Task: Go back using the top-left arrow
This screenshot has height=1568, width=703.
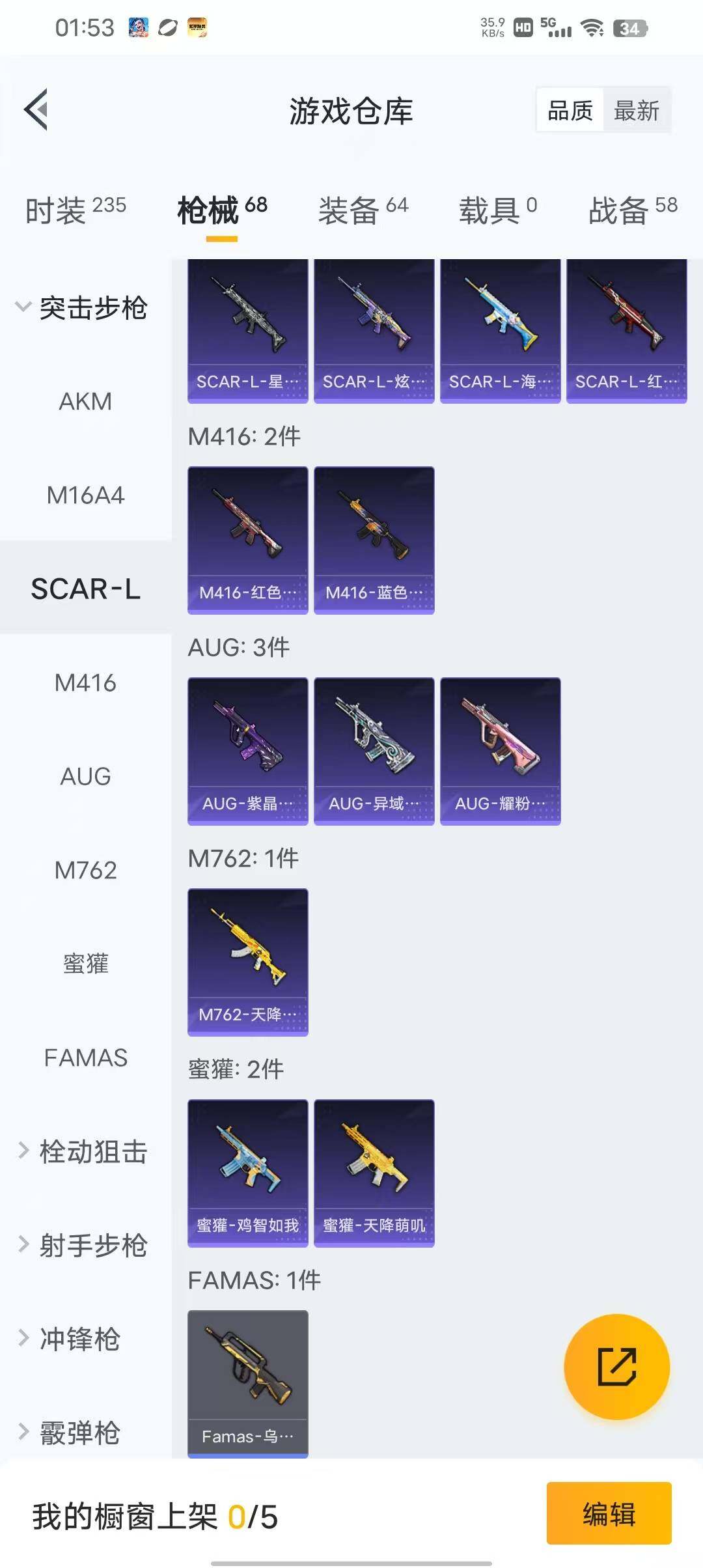Action: [x=37, y=109]
